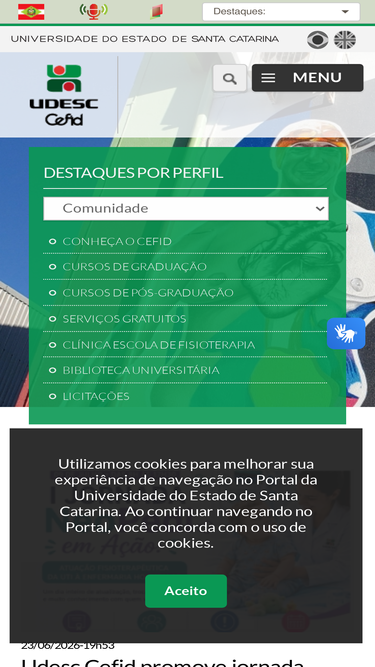Viewport: 375px width, 667px height.
Task: Expand the Destaques dropdown at top
Action: click(x=281, y=11)
